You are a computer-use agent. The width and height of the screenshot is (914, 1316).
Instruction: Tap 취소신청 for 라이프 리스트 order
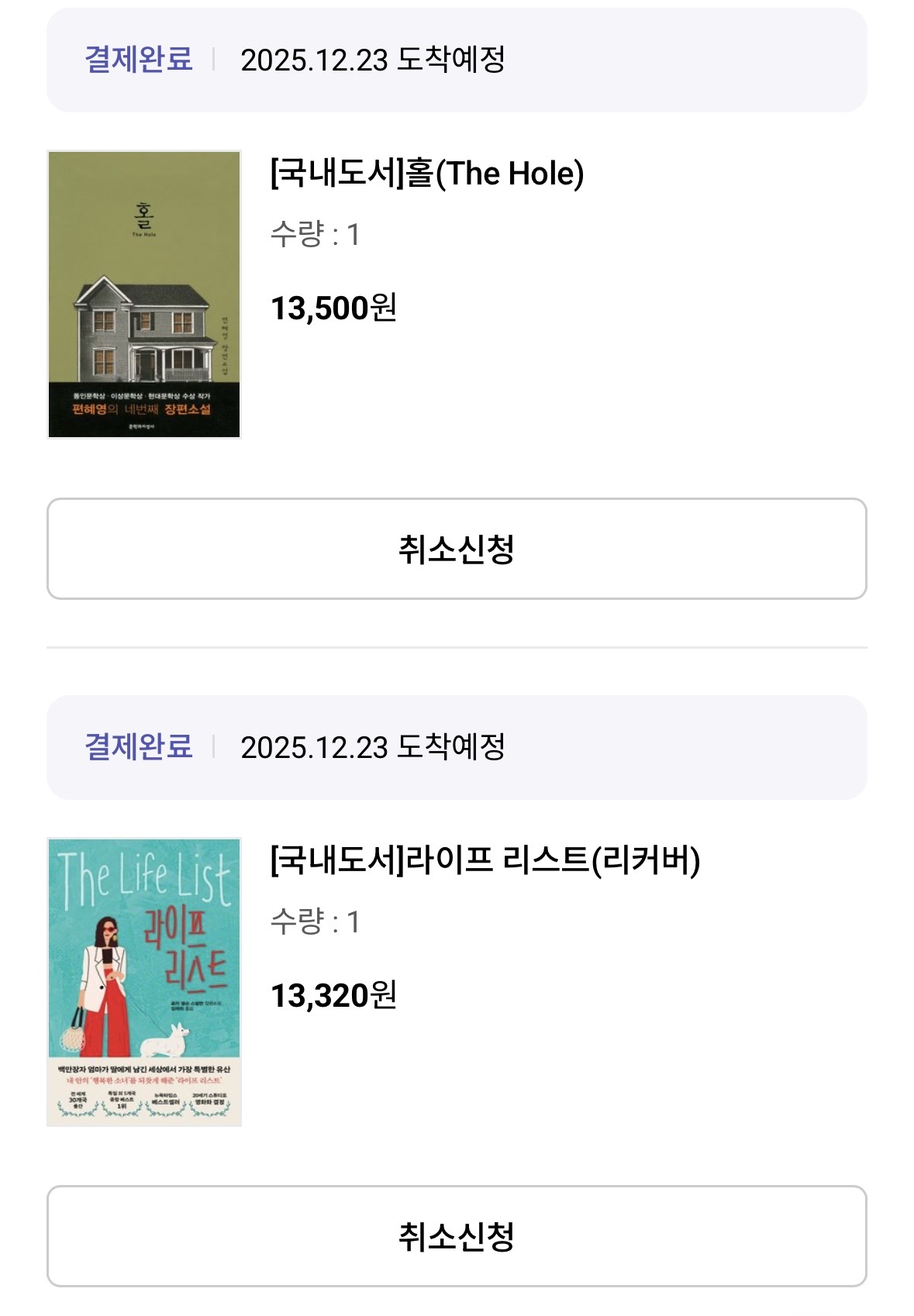(x=457, y=1236)
